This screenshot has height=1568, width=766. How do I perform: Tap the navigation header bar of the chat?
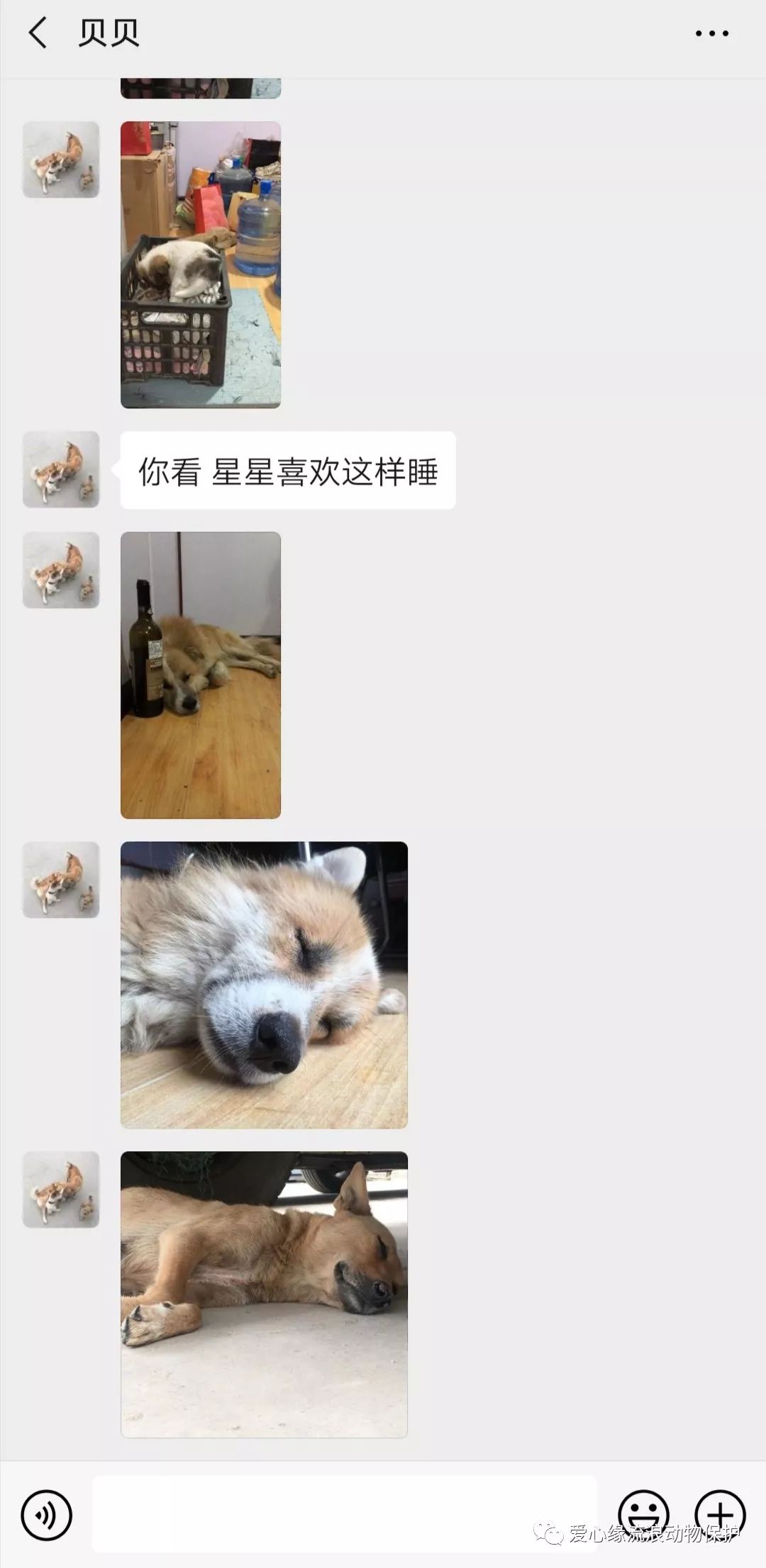coord(383,32)
